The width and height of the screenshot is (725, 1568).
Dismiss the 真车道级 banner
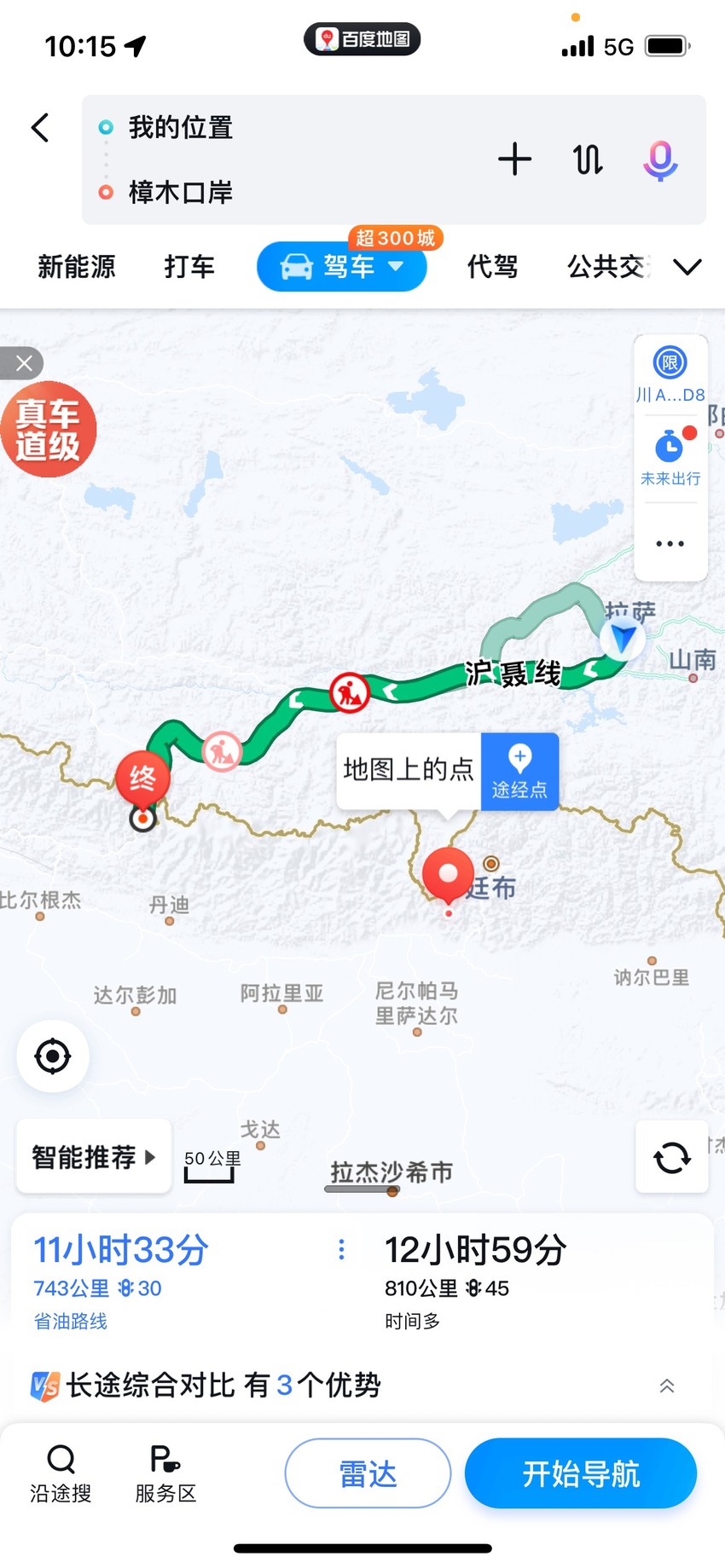(23, 364)
